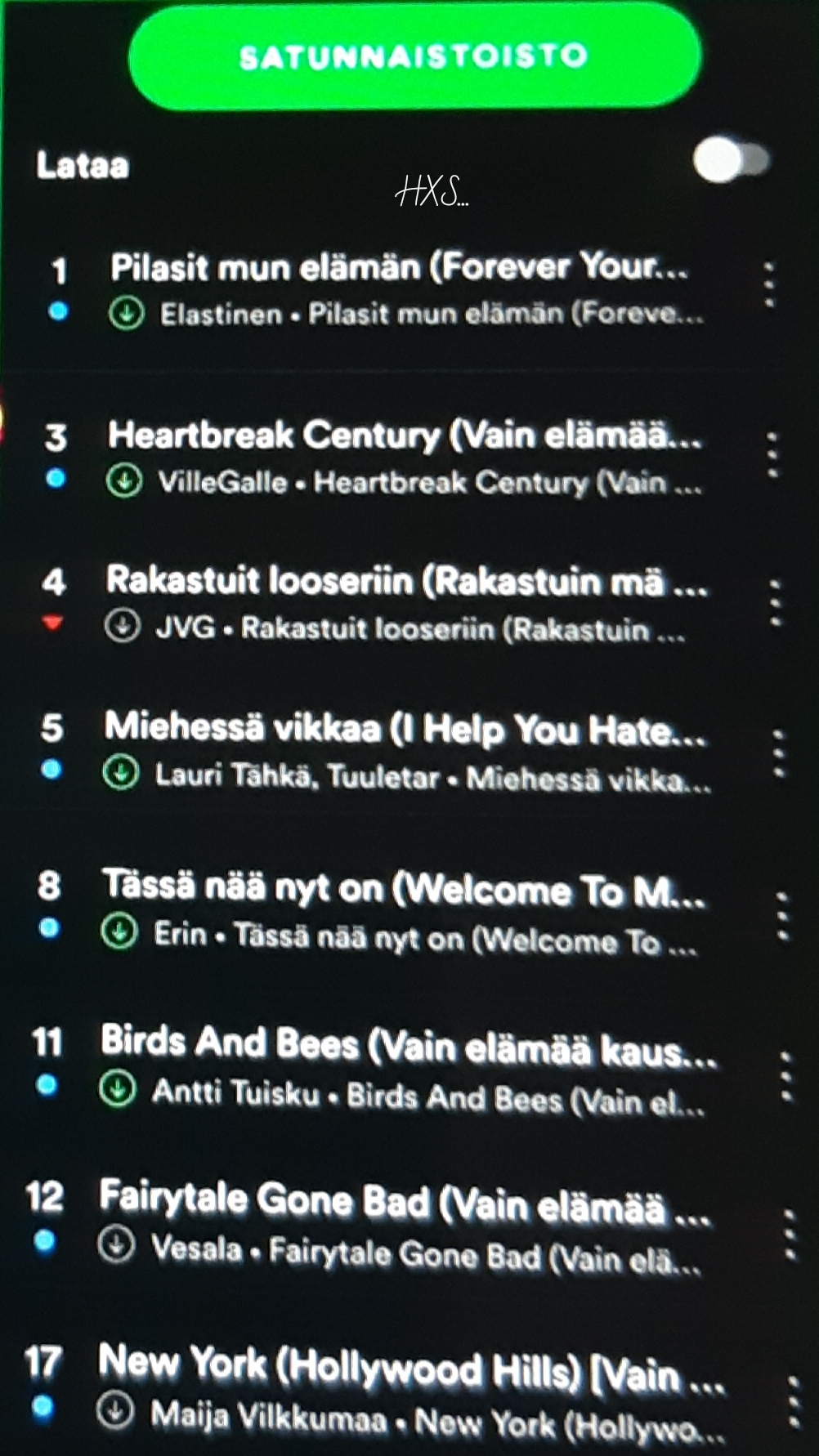Open options for Tässä nää nyt on
Viewport: 819px width, 1456px height.
coord(782,917)
